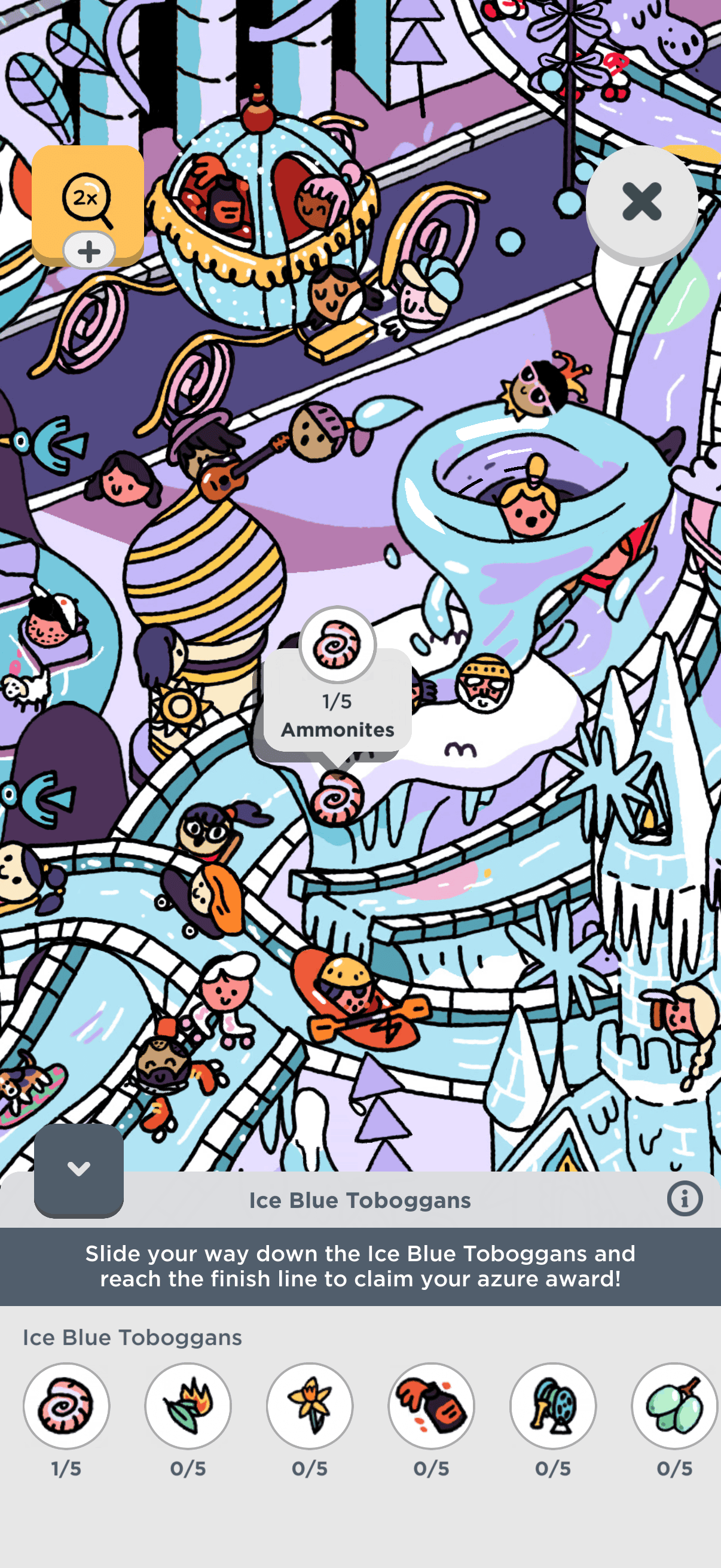Image resolution: width=721 pixels, height=1568 pixels.
Task: Select the spilled sauce bottle item
Action: coord(432,1406)
